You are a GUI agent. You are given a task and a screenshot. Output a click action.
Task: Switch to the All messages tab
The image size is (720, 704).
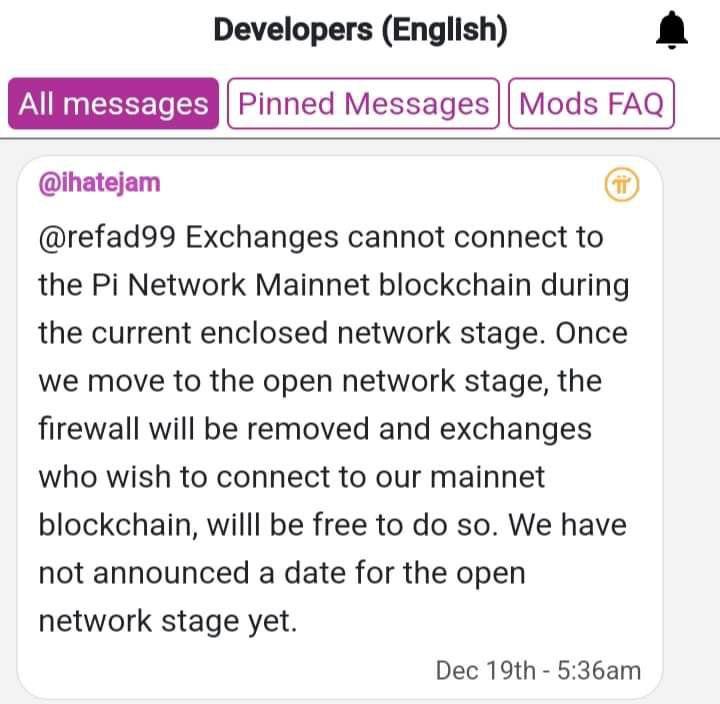tap(113, 104)
